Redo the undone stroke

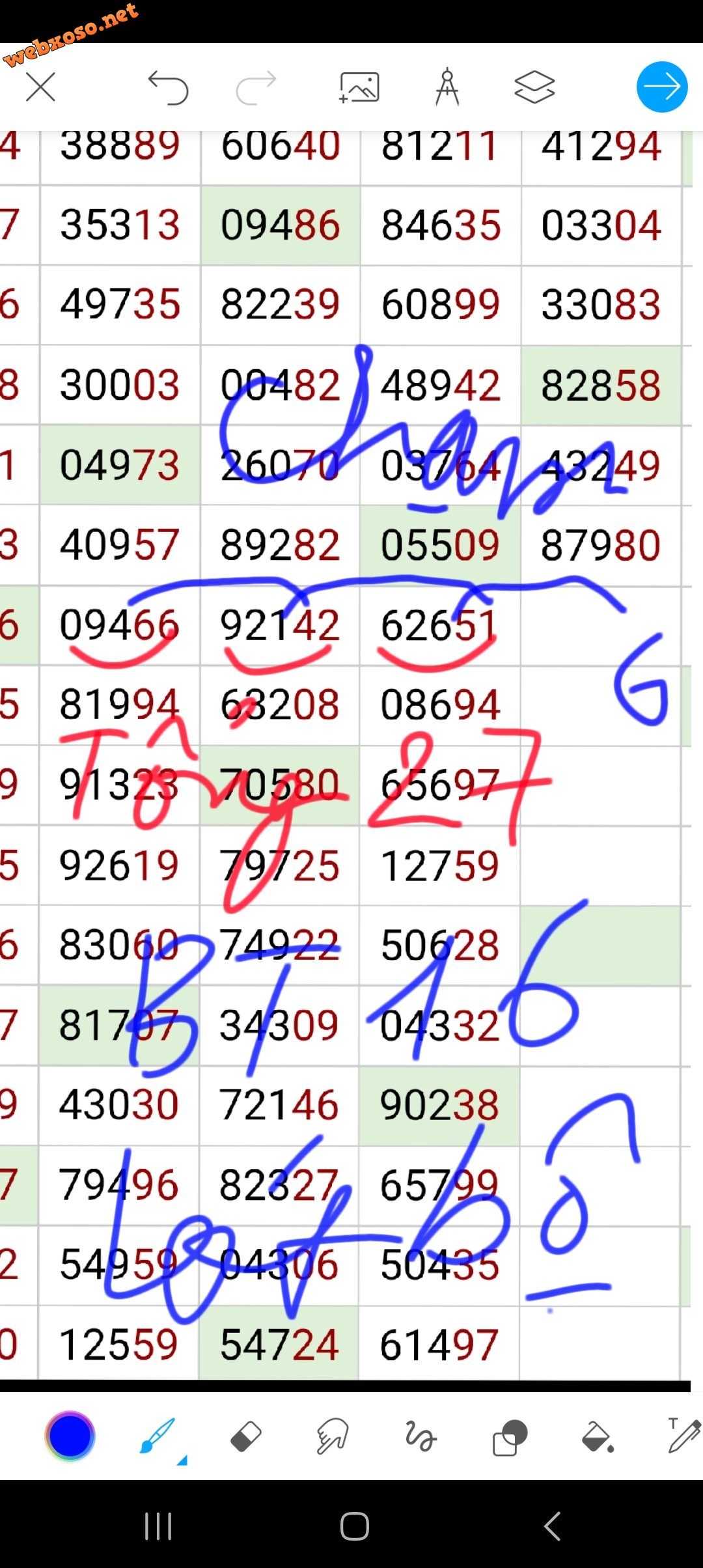tap(256, 87)
